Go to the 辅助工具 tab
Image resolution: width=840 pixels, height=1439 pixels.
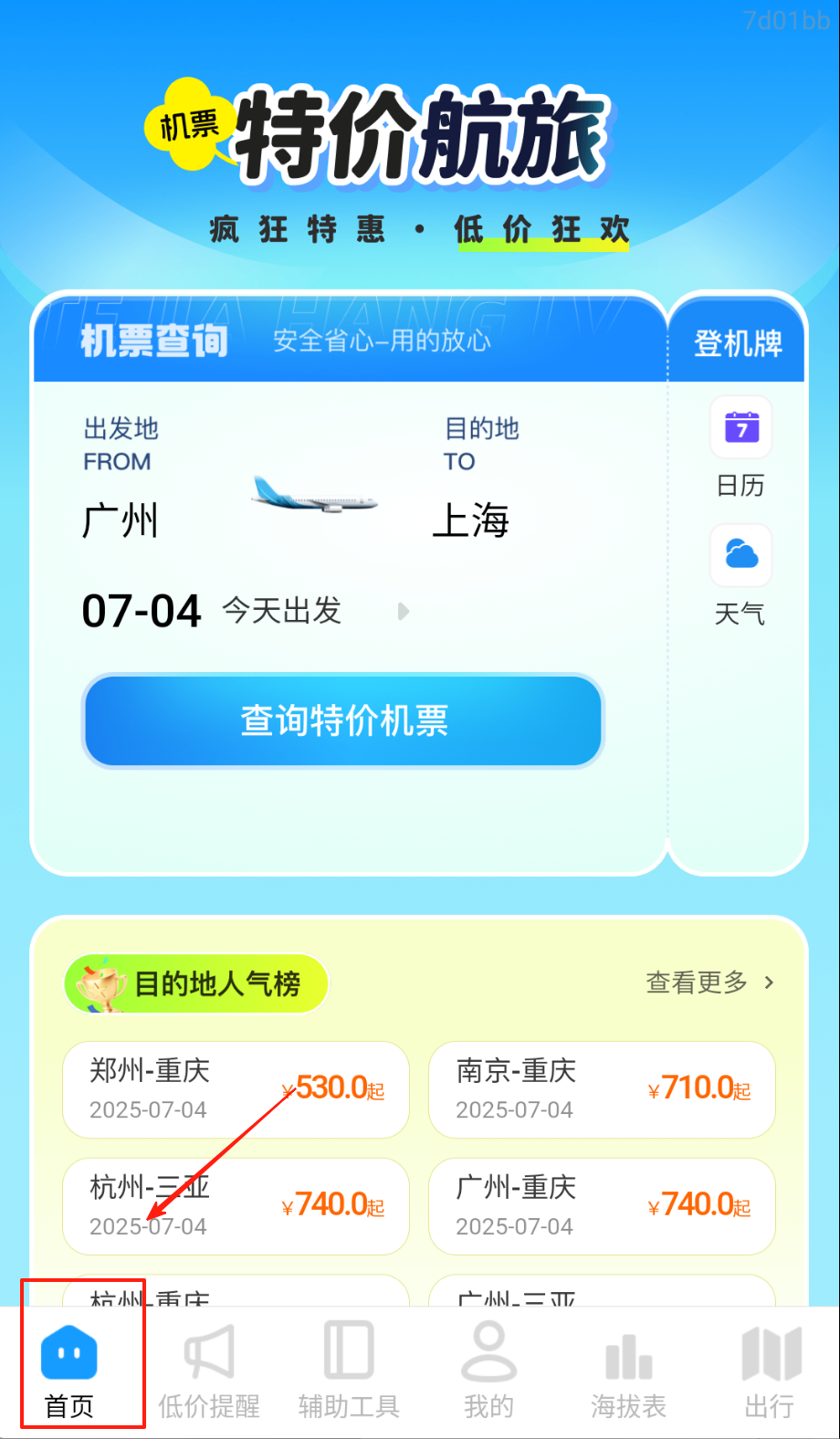pos(349,1370)
